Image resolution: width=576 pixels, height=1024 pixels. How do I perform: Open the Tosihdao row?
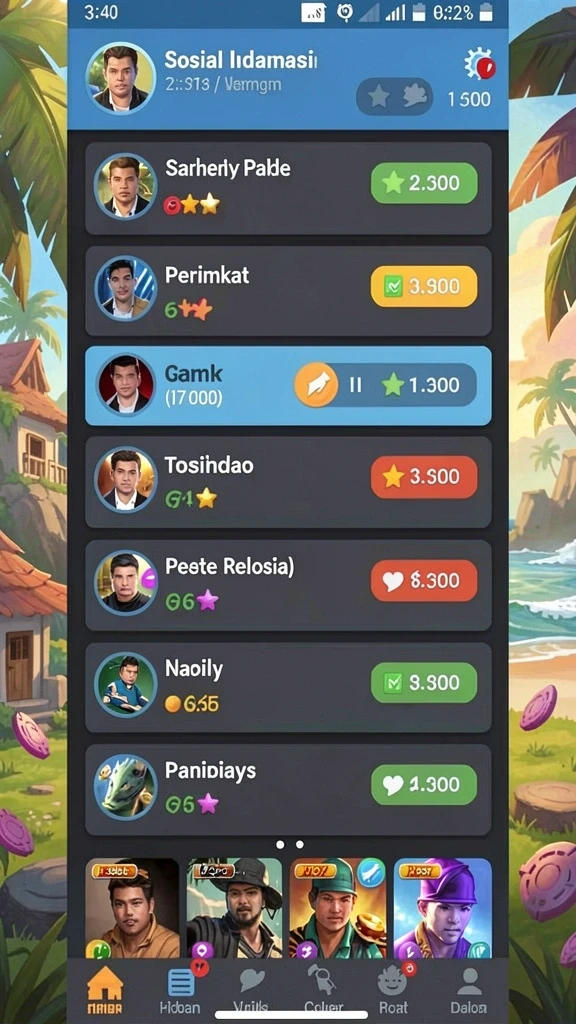(288, 482)
